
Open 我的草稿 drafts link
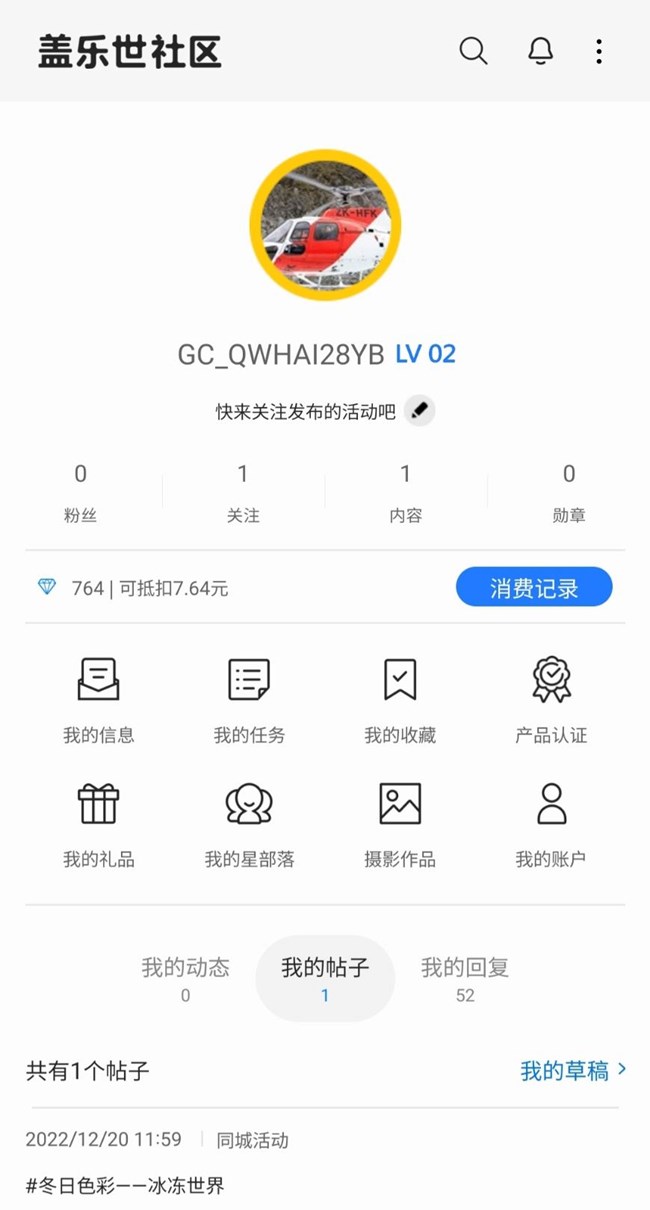[573, 1071]
